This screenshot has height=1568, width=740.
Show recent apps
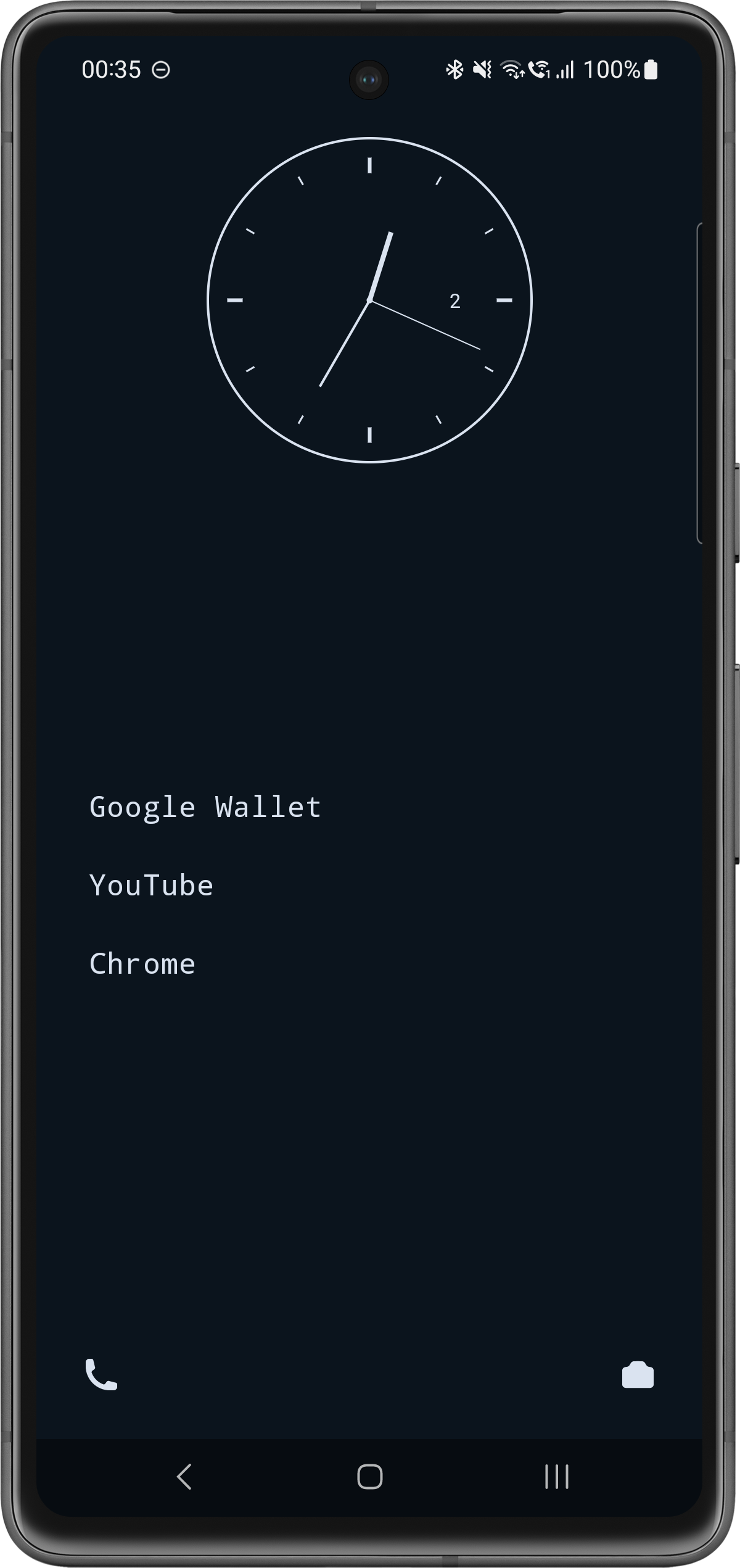(556, 1477)
